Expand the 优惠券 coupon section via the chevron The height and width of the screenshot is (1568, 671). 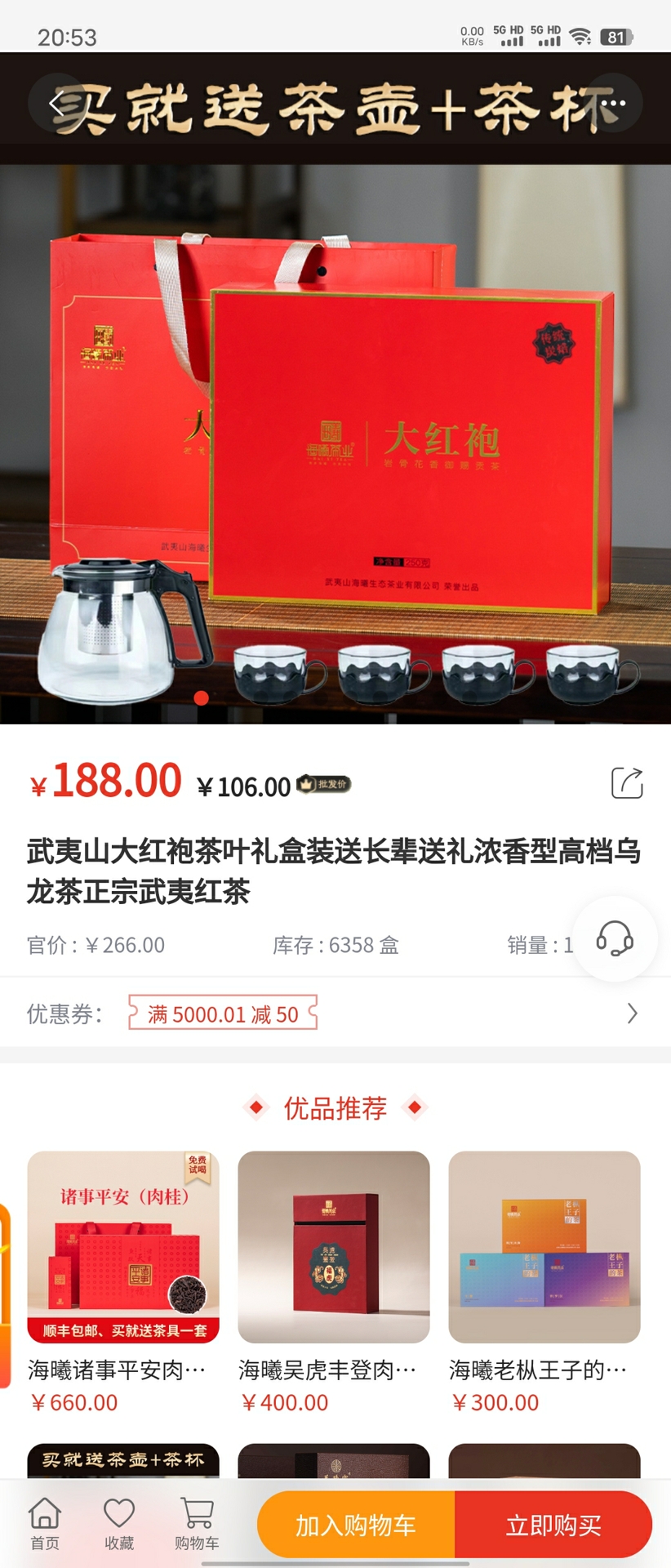631,1013
